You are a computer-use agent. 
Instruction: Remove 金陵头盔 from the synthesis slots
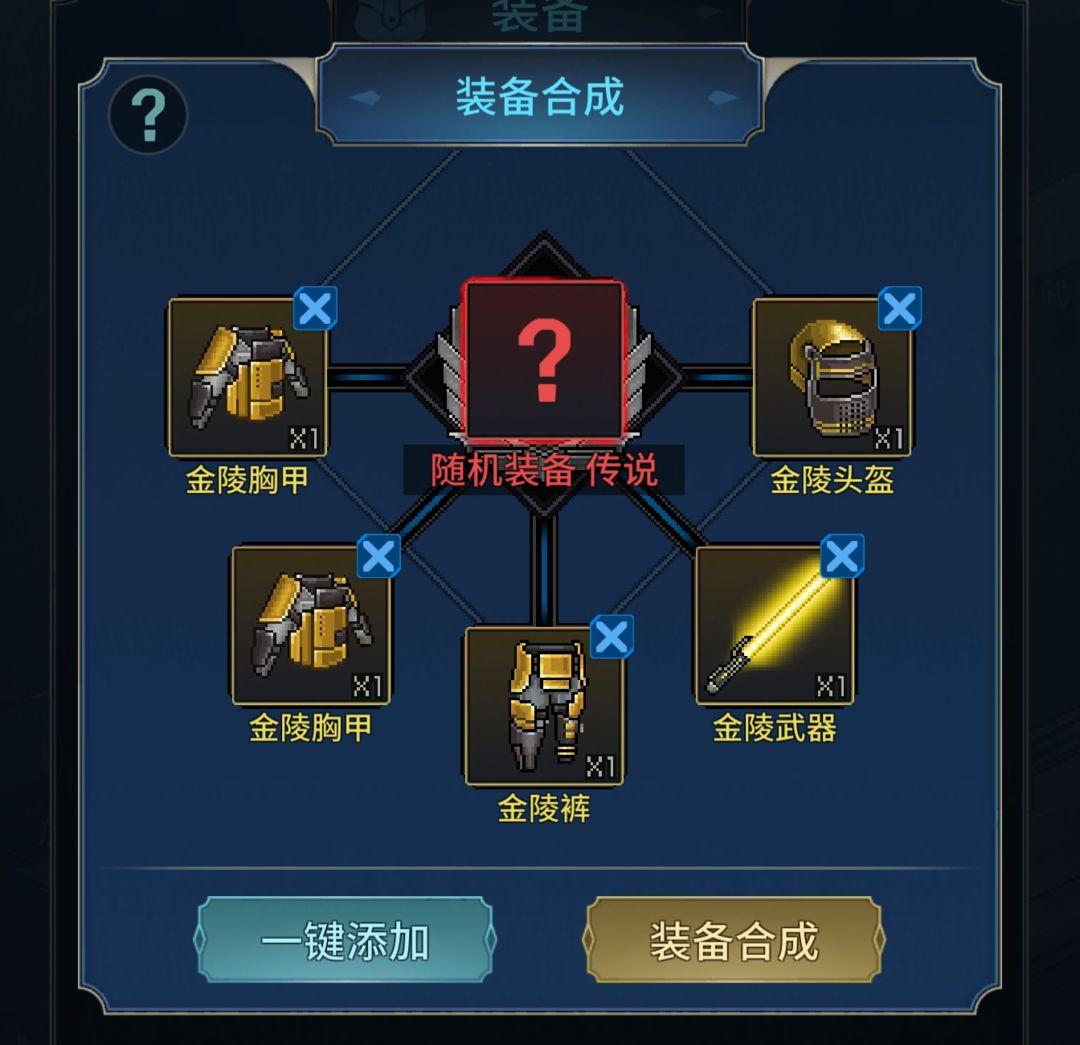pyautogui.click(x=899, y=308)
